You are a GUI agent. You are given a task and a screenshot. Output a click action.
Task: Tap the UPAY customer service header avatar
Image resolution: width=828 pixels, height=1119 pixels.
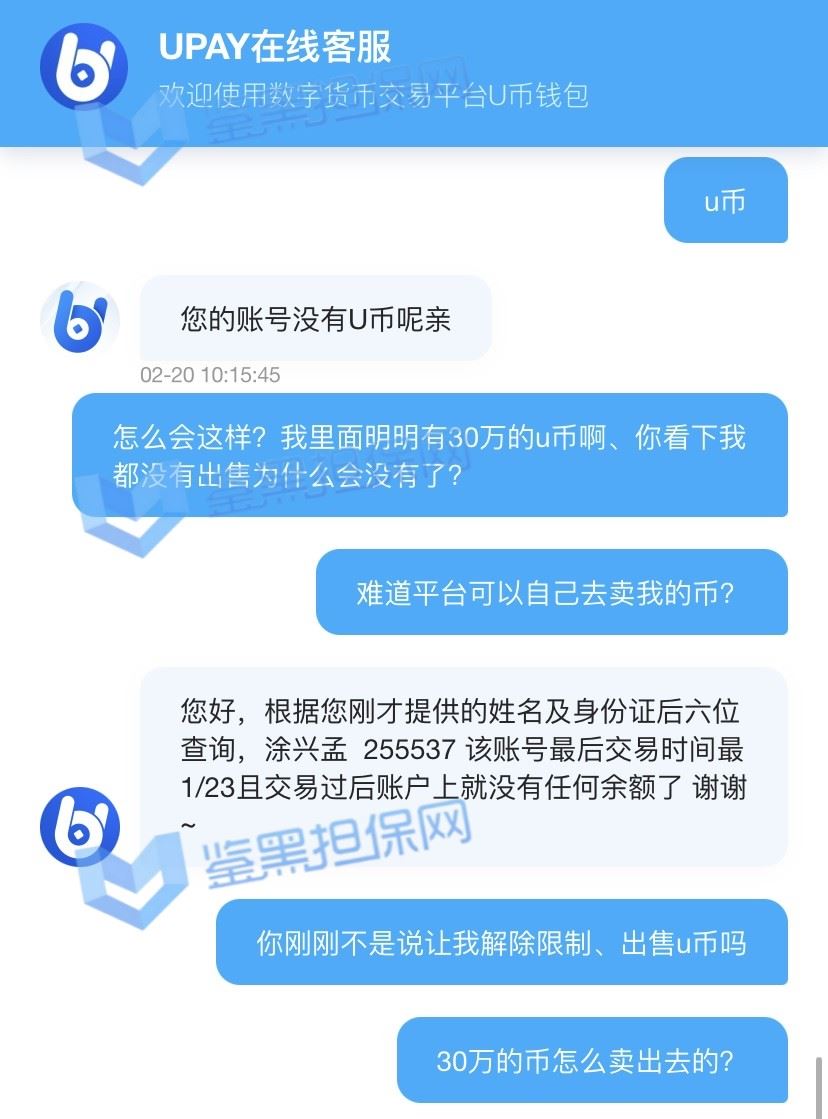84,66
